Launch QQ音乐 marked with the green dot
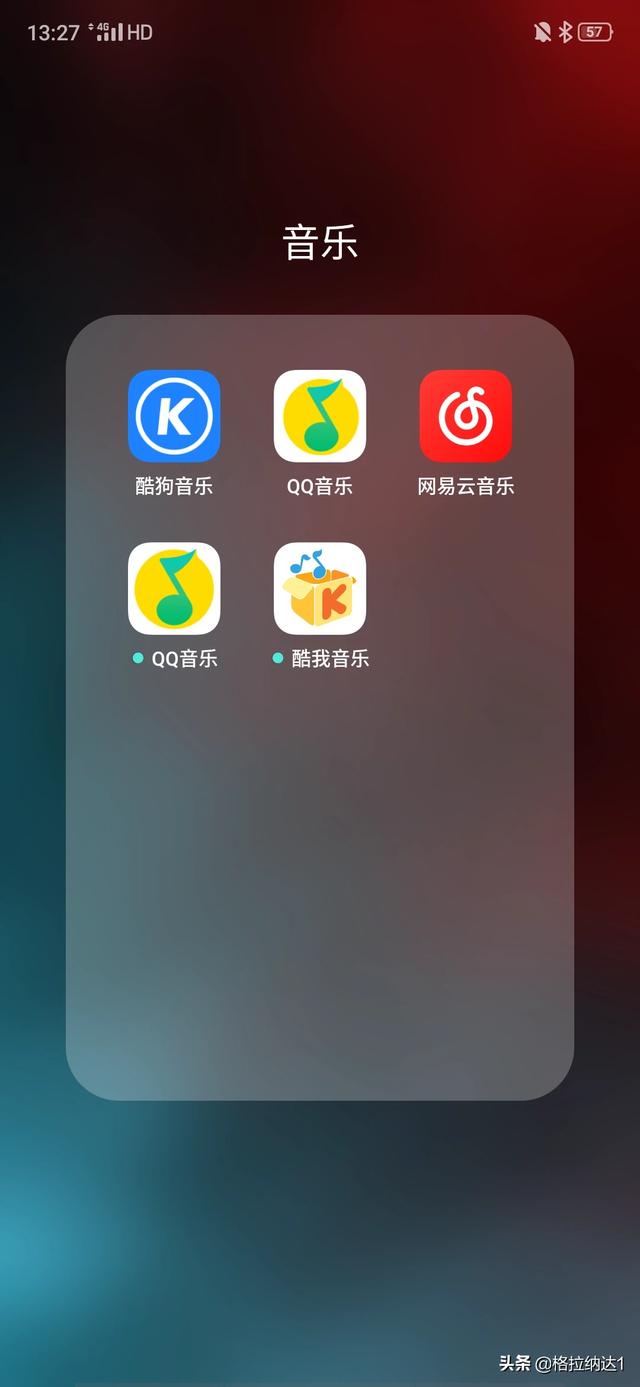640x1387 pixels. [x=174, y=588]
